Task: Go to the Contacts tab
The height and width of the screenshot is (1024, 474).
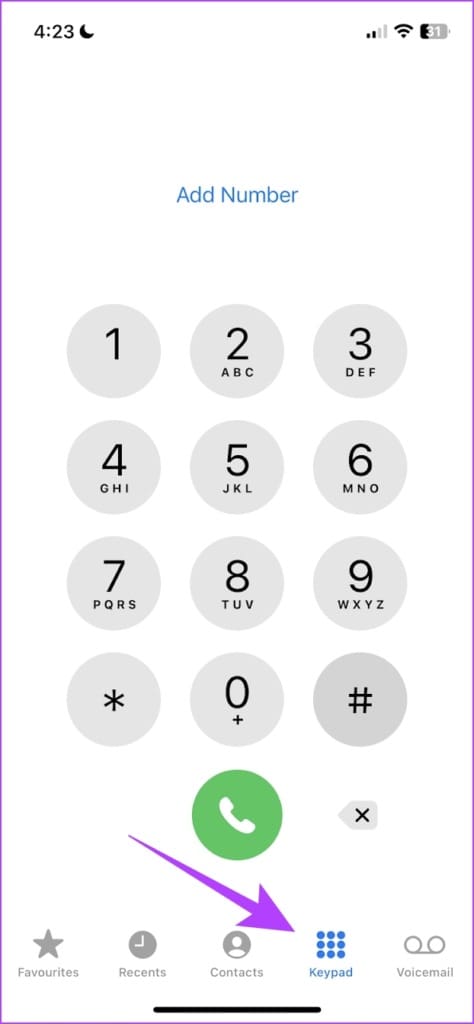Action: 236,953
